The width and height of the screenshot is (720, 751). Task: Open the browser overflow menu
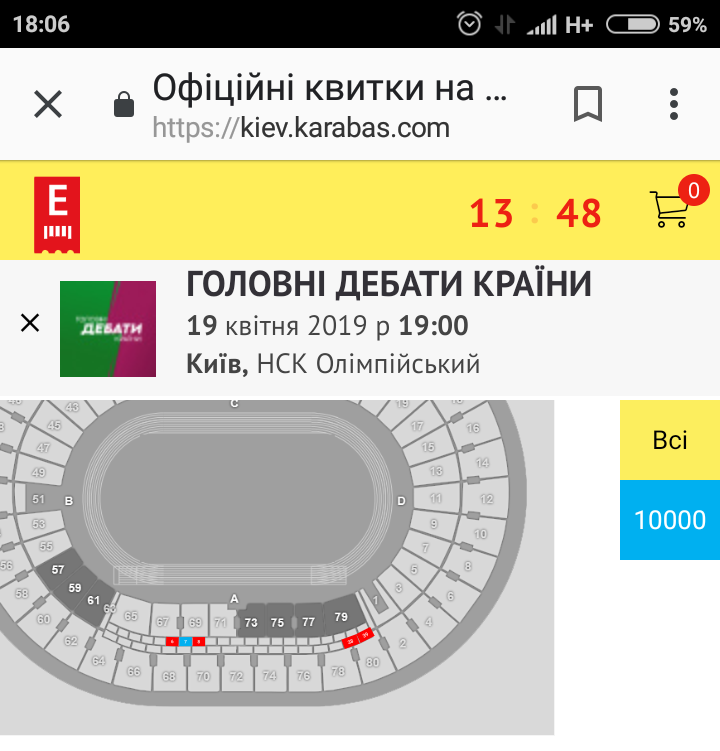pos(674,104)
